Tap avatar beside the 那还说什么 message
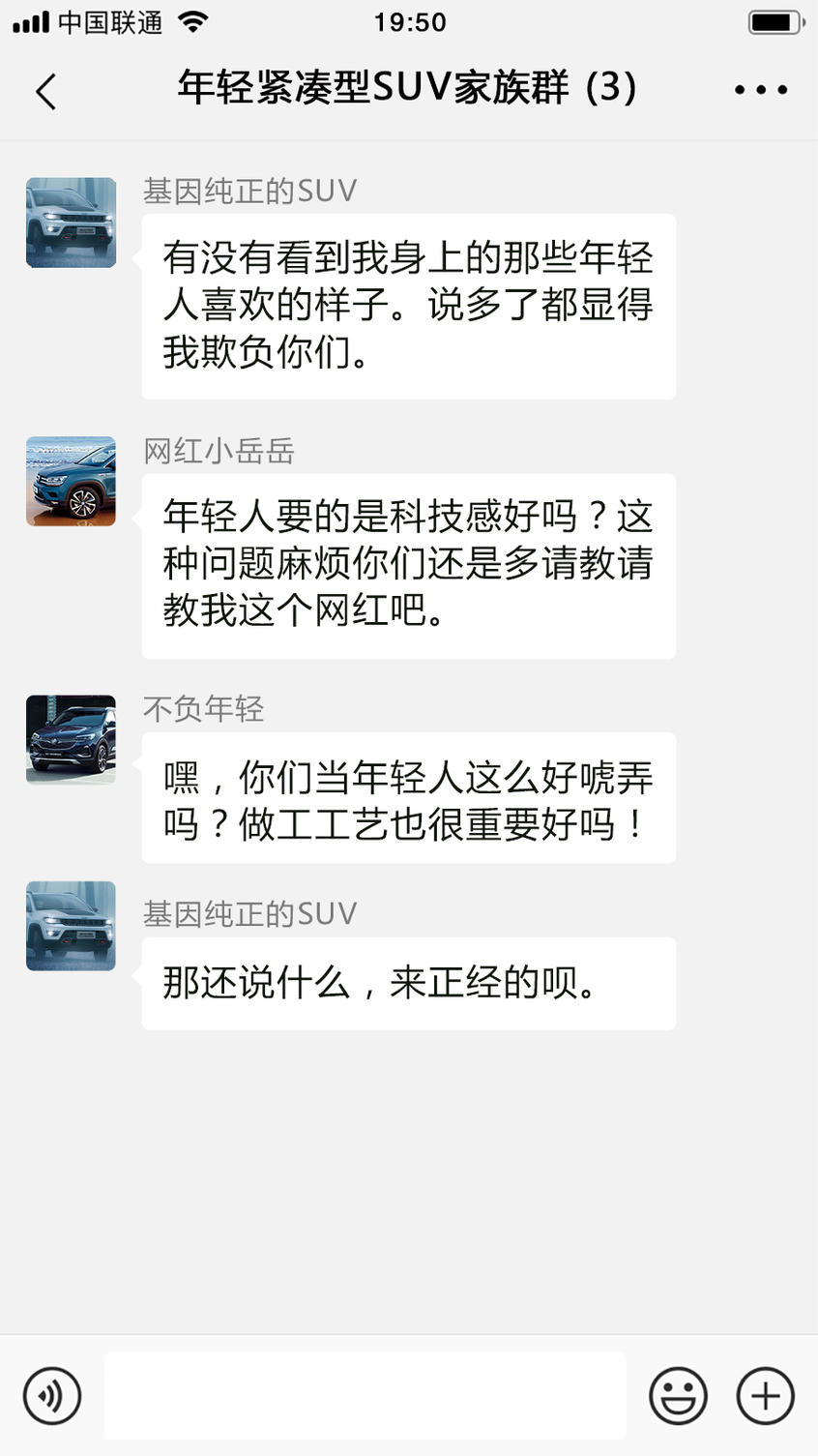 pos(71,926)
